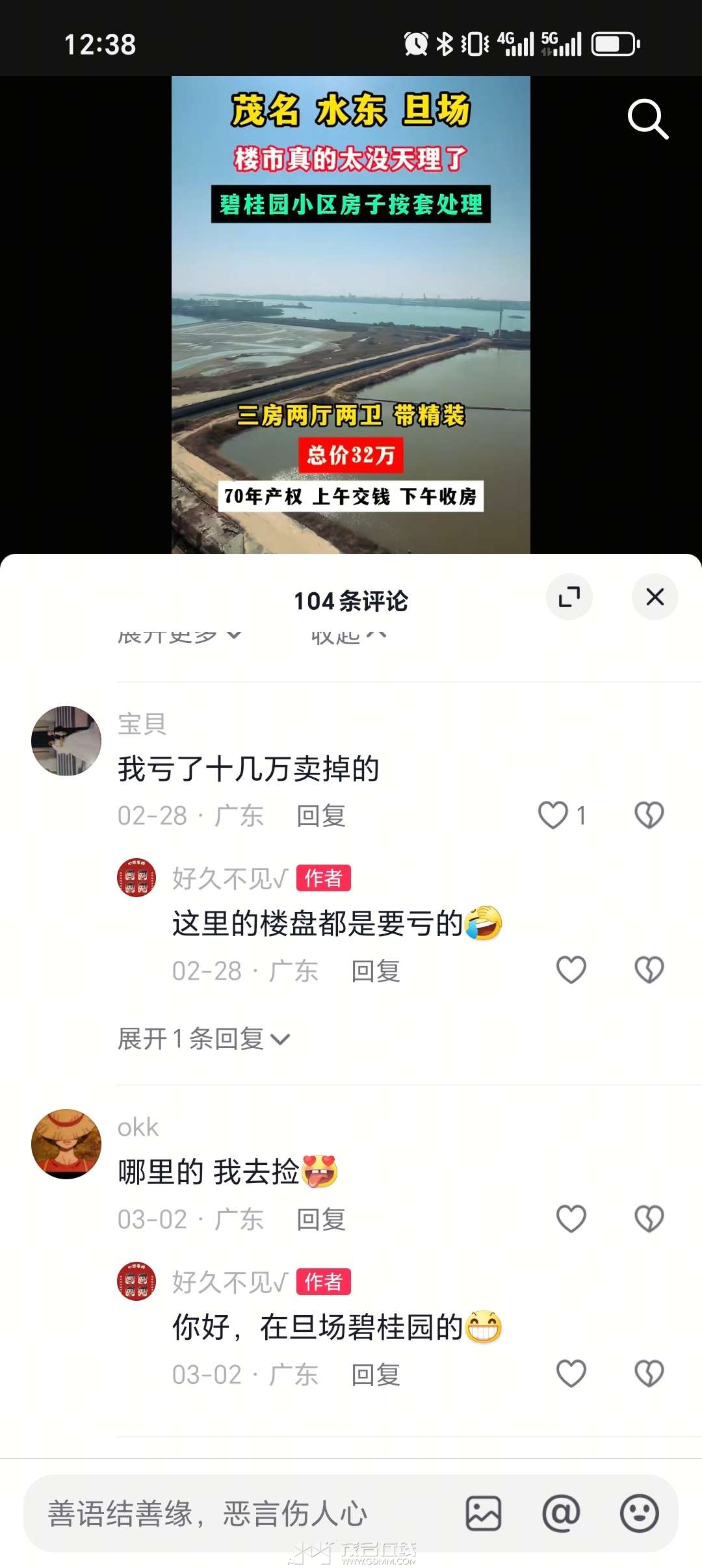This screenshot has height=1568, width=702.
Task: Attach an image to your comment
Action: click(x=484, y=1513)
